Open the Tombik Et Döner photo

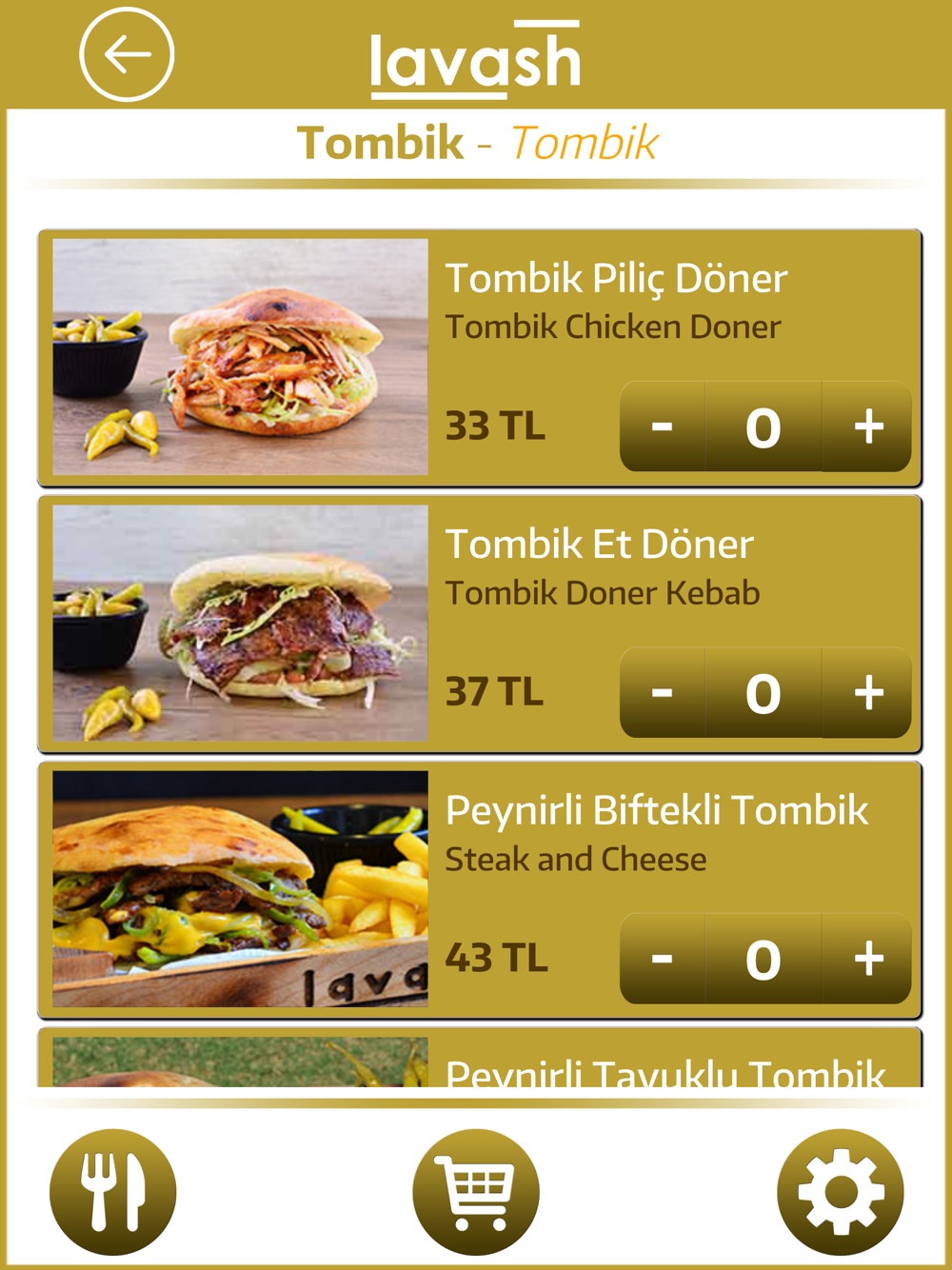(x=241, y=623)
